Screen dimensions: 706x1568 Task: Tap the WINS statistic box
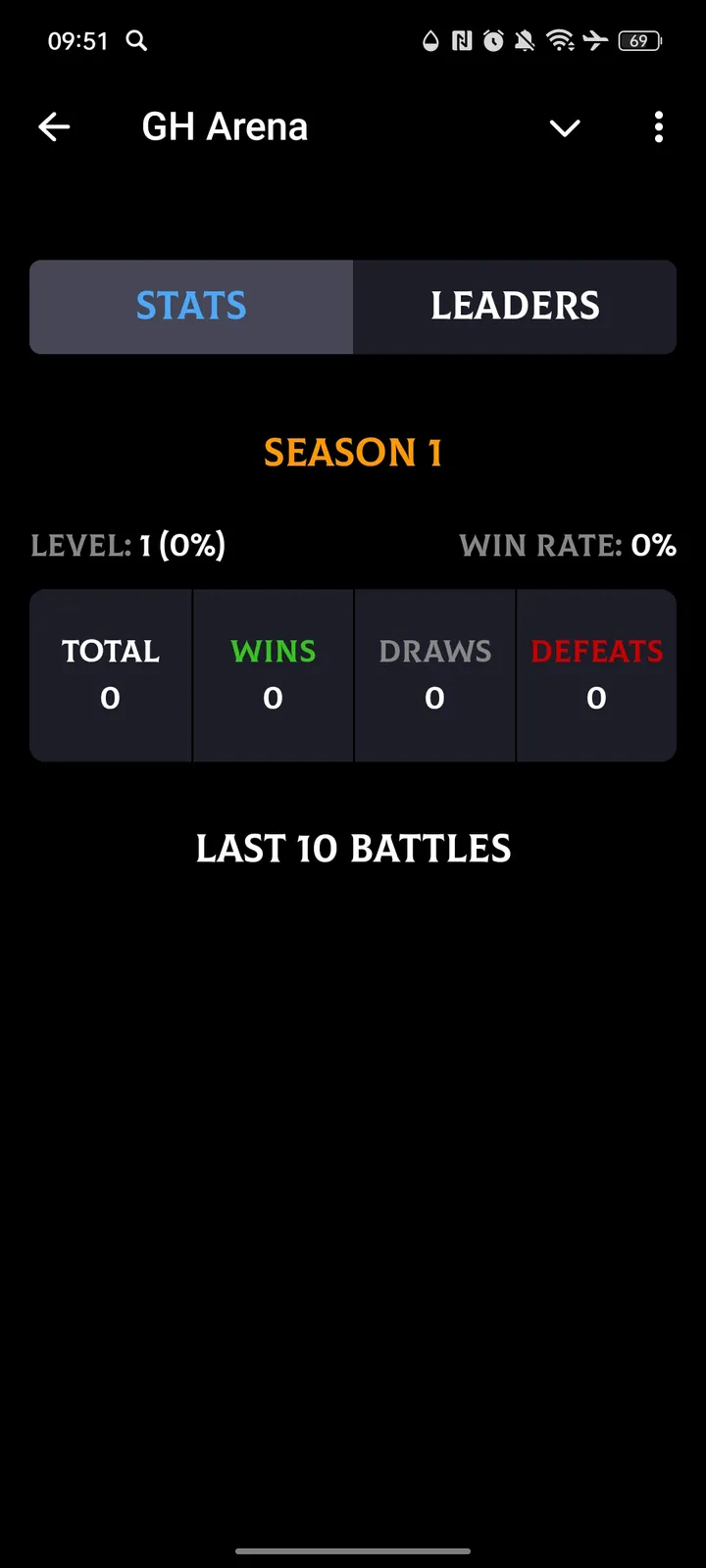click(273, 675)
